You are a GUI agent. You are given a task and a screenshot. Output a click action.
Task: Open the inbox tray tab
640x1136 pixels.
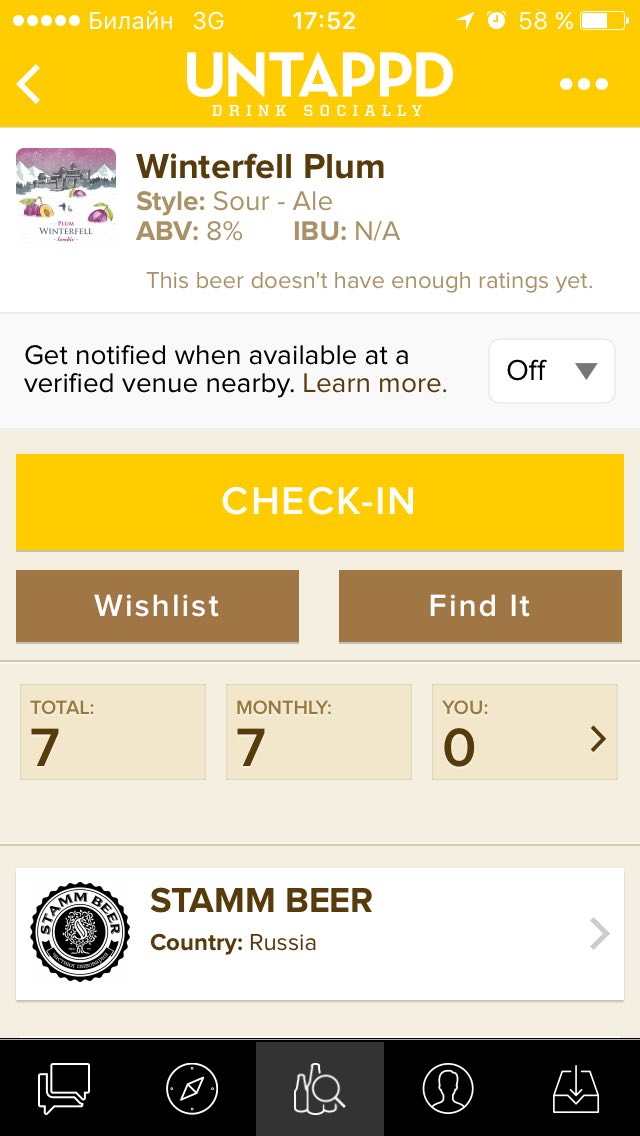point(576,1088)
